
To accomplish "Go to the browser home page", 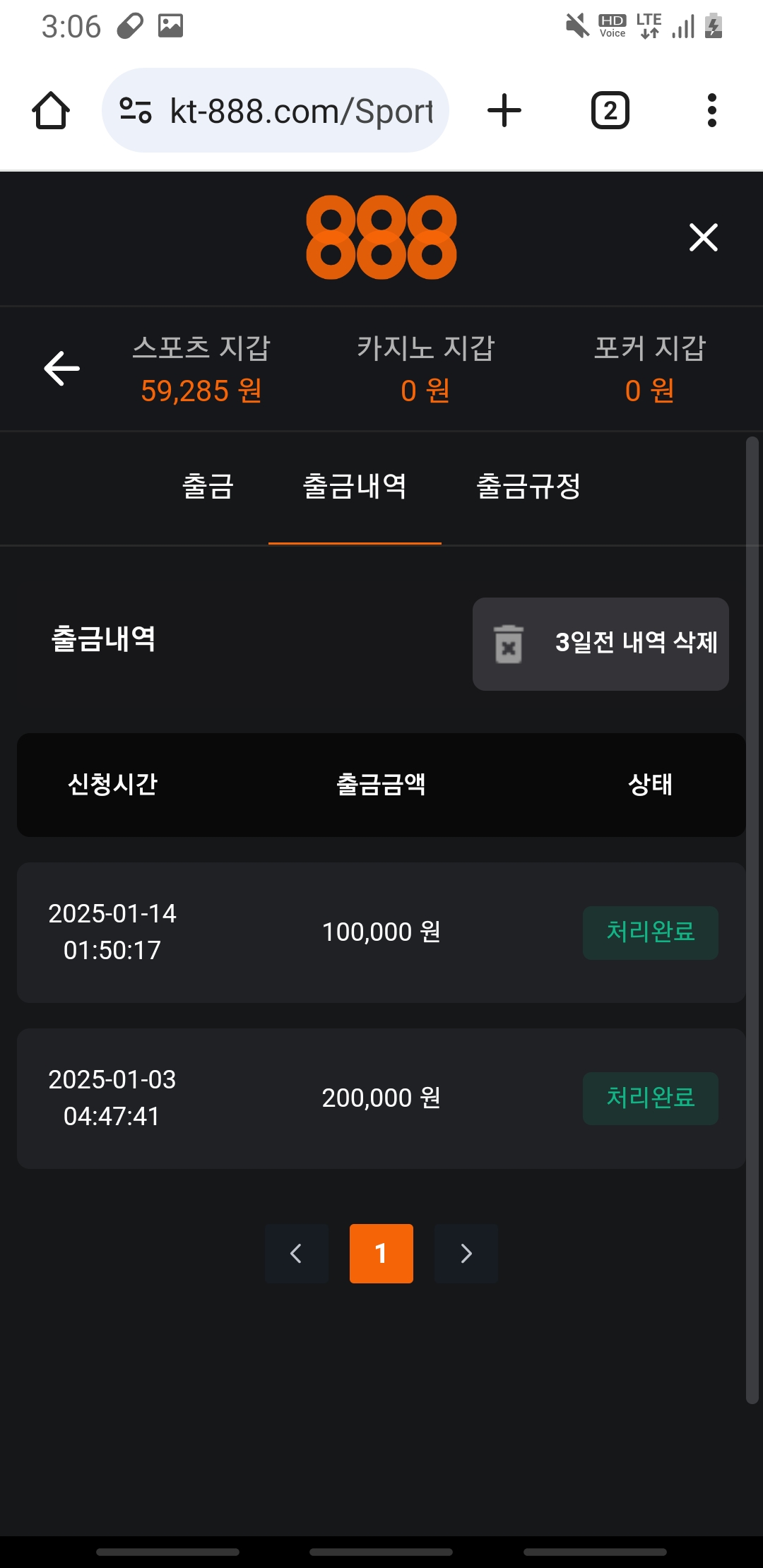I will point(51,111).
